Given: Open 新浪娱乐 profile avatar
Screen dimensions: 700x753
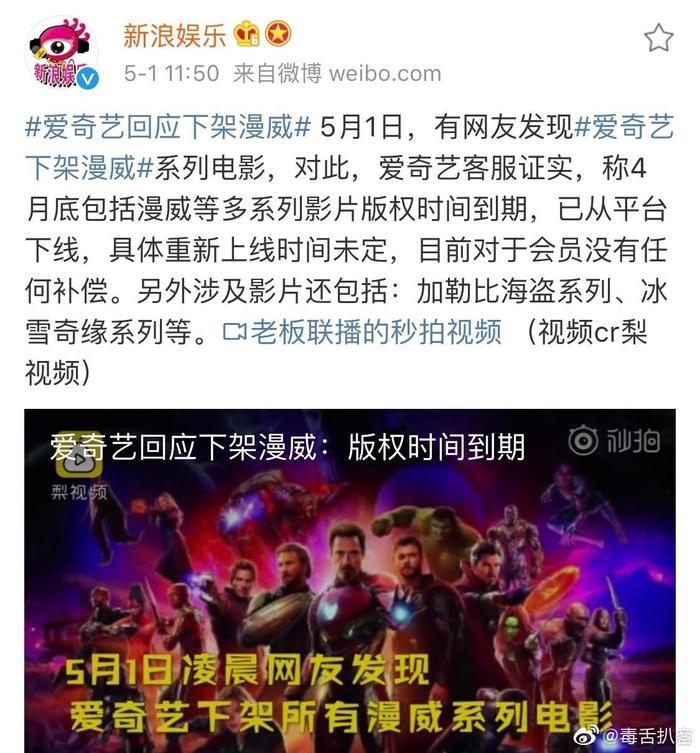Looking at the screenshot, I should point(59,52).
